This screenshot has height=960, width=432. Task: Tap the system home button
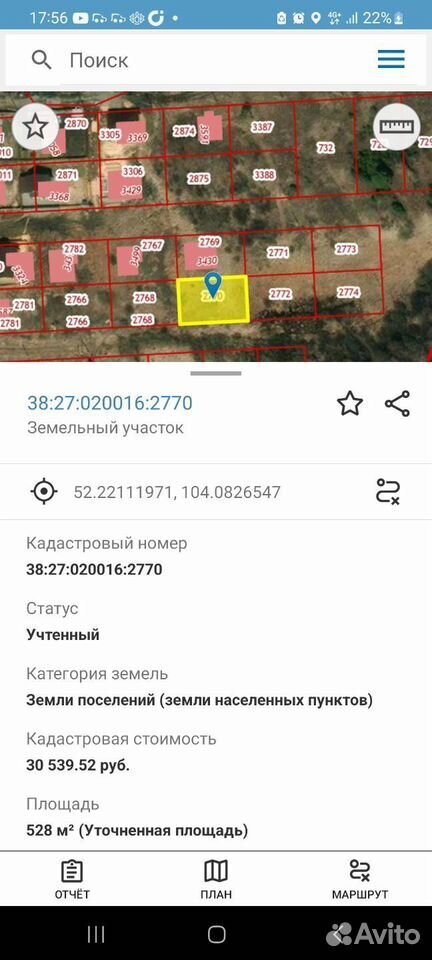[x=217, y=934]
